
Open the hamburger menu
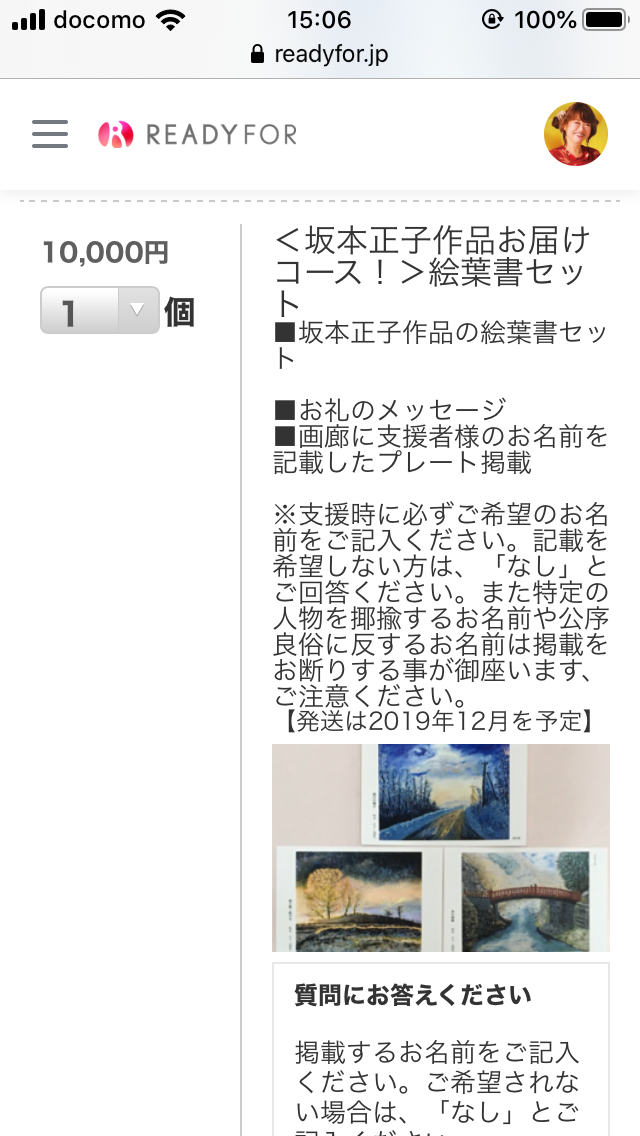[50, 134]
